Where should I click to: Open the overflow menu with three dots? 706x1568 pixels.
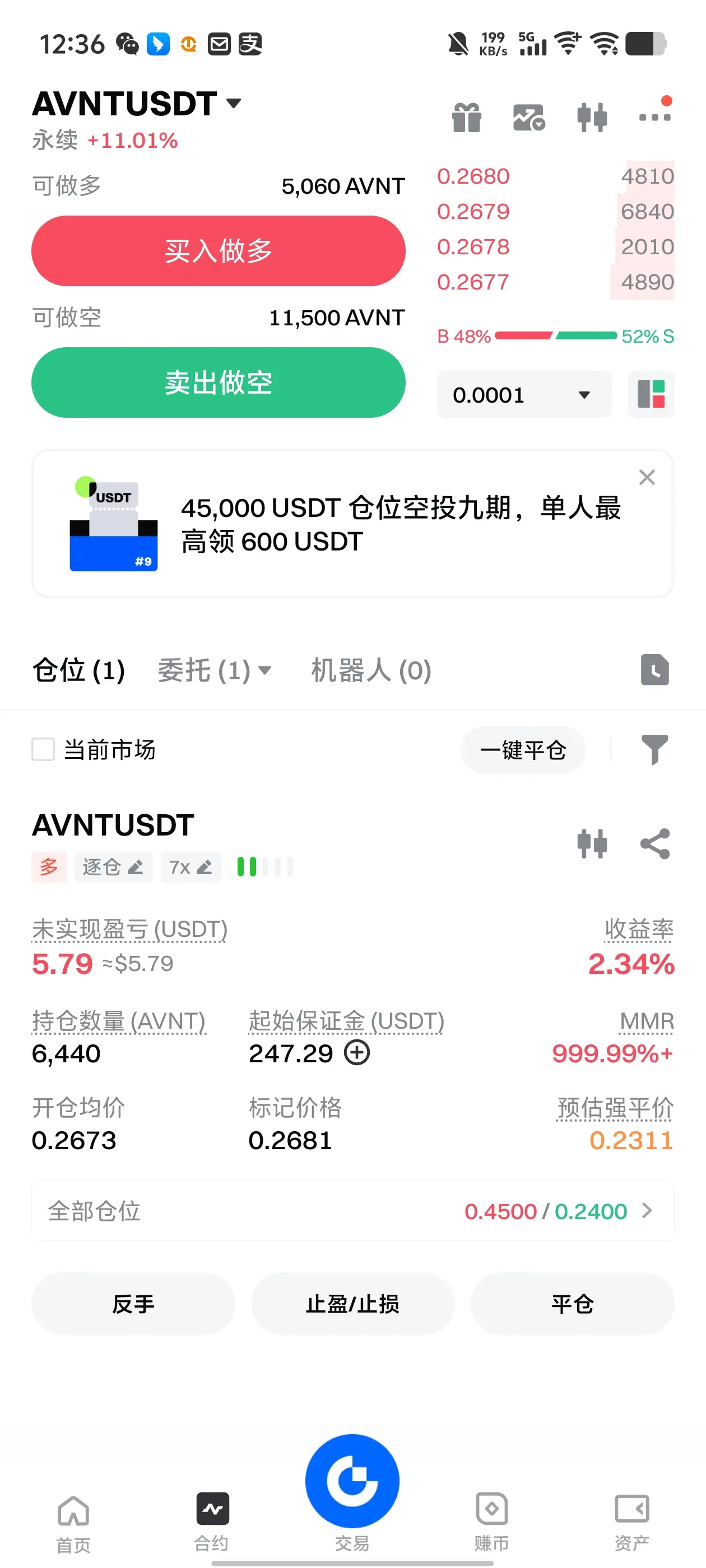click(654, 118)
